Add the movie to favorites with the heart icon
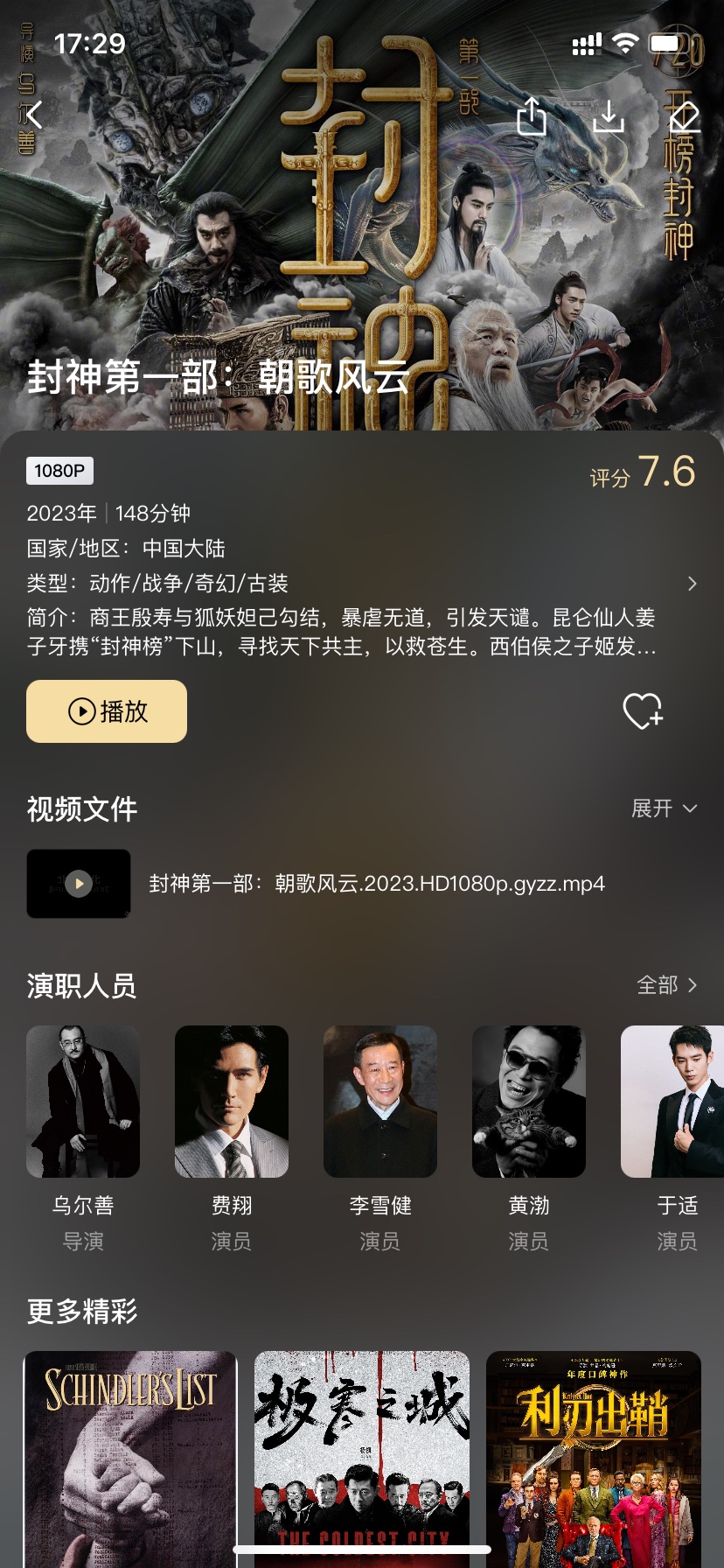Viewport: 724px width, 1568px height. 643,711
